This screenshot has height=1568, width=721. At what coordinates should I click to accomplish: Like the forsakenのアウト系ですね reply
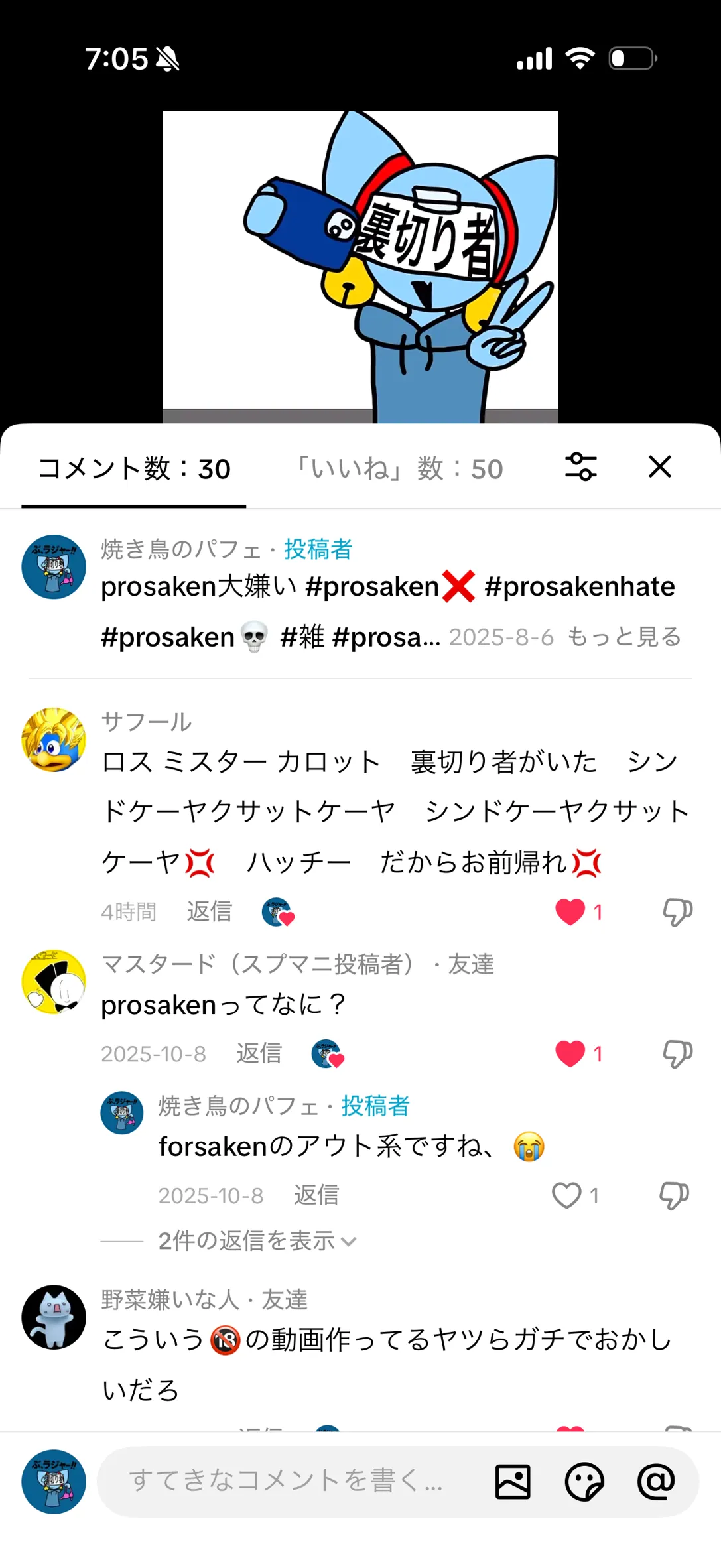pyautogui.click(x=566, y=1195)
